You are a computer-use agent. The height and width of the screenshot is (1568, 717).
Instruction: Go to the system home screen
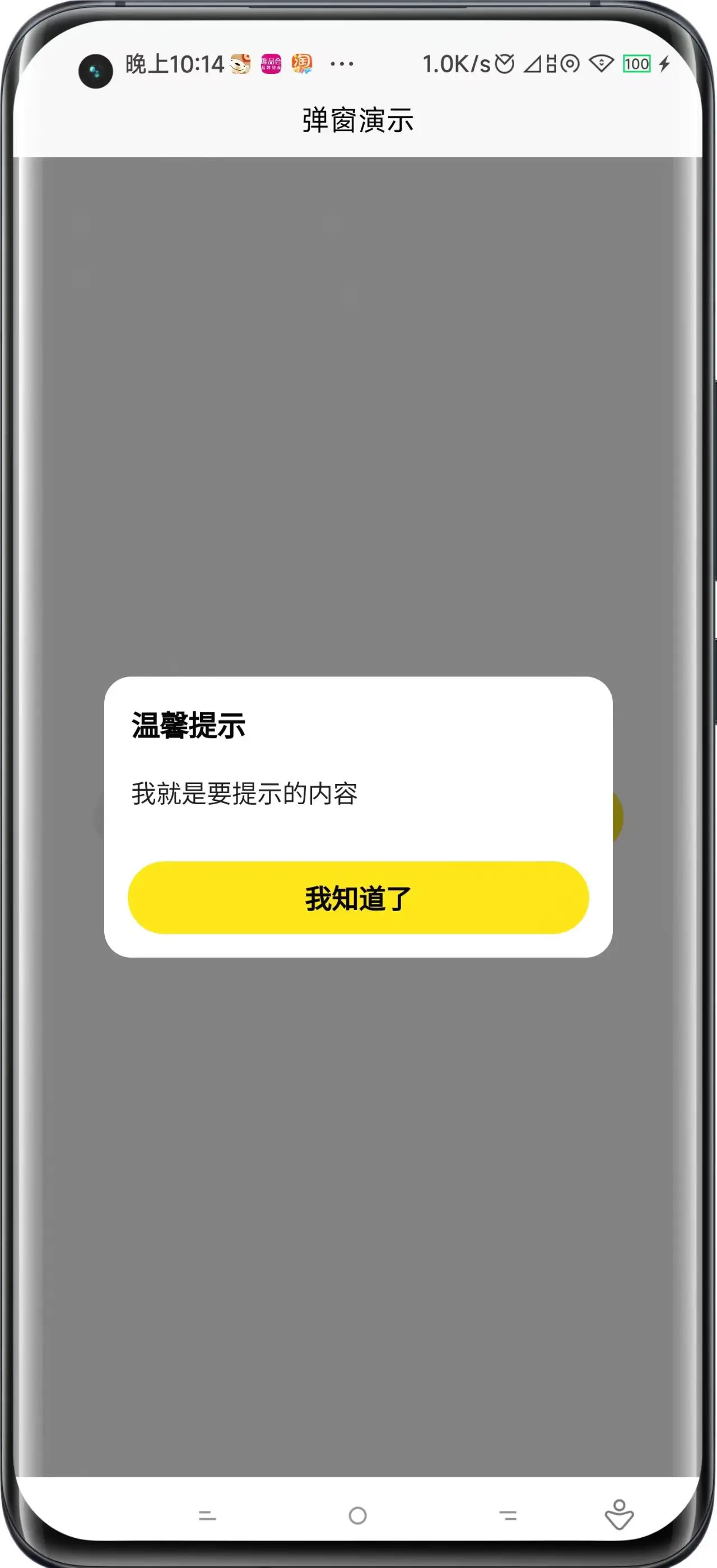pyautogui.click(x=358, y=1515)
